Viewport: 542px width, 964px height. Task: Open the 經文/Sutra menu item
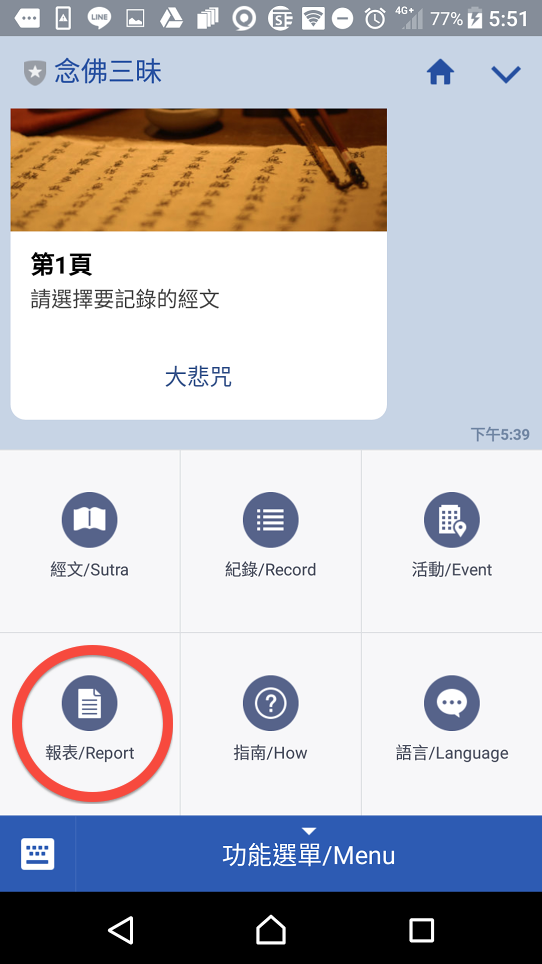tap(90, 541)
